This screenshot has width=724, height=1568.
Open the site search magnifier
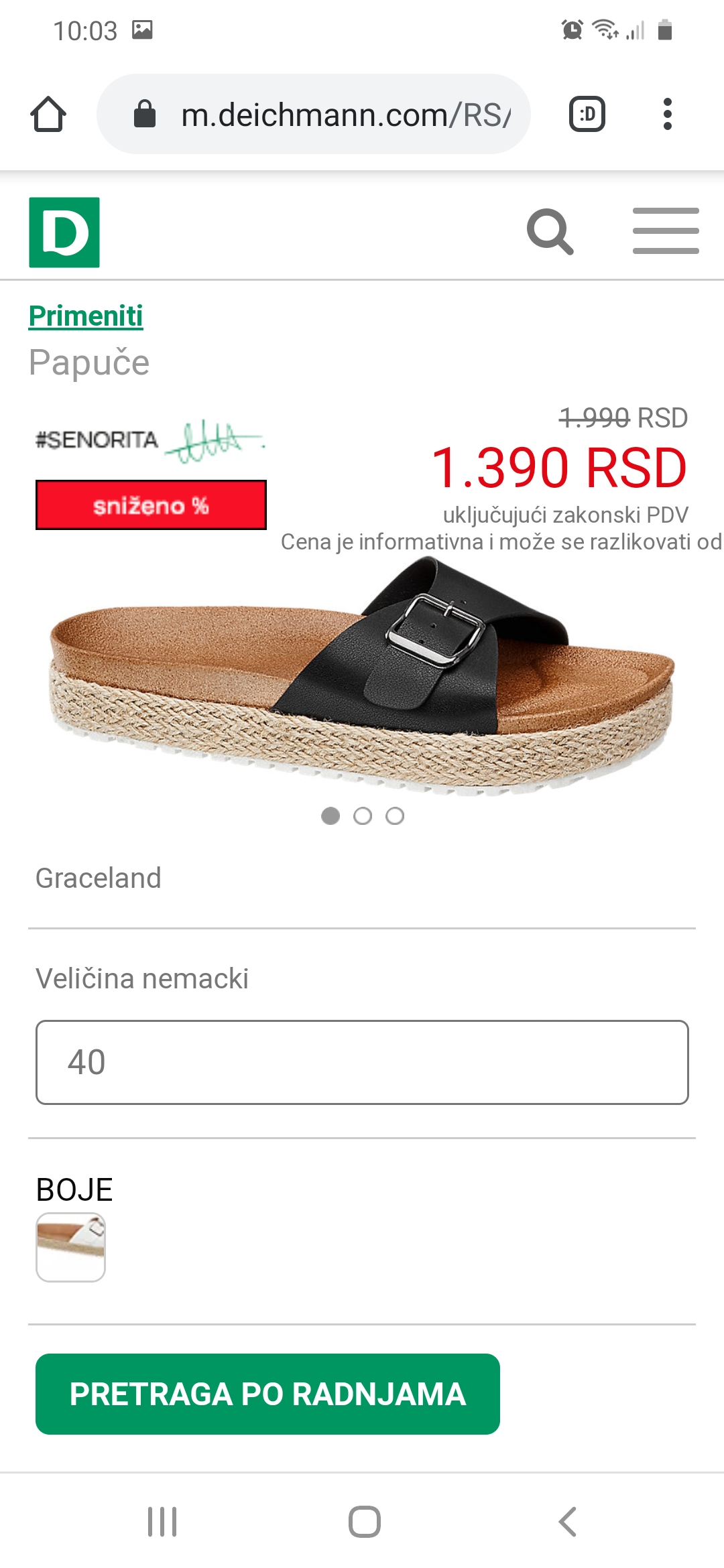pyautogui.click(x=550, y=232)
